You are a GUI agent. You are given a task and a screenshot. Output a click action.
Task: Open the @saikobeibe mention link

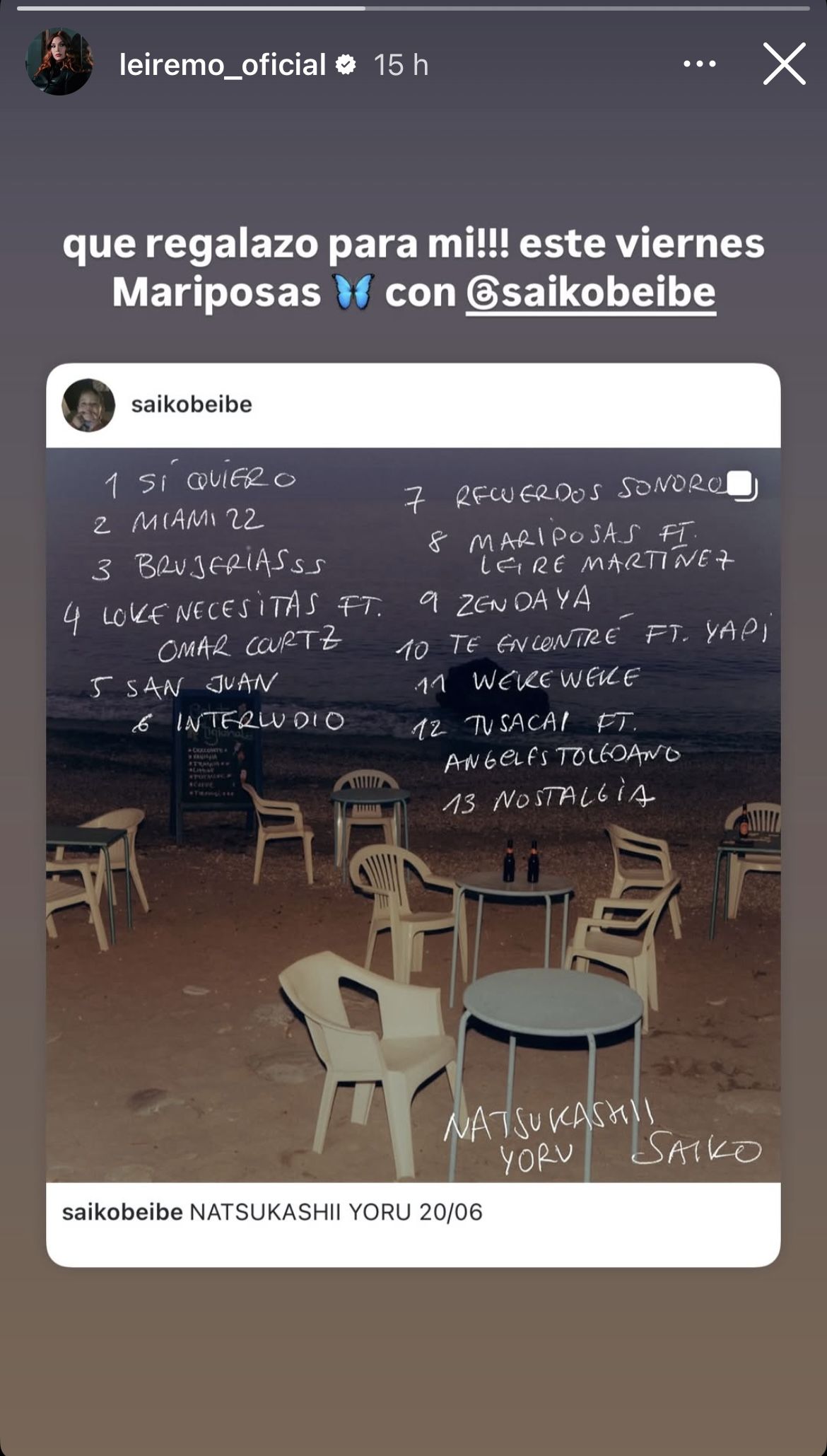(x=590, y=293)
